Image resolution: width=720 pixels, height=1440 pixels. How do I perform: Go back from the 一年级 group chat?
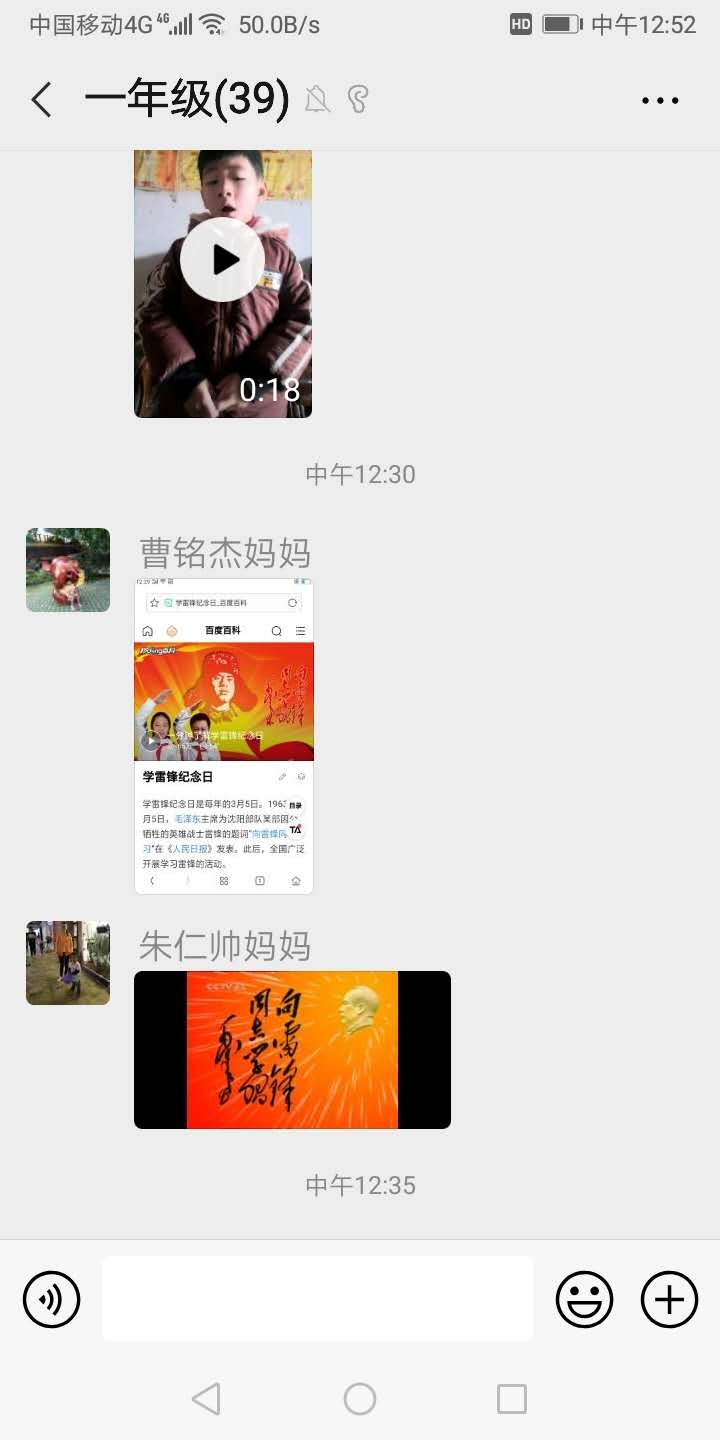41,100
